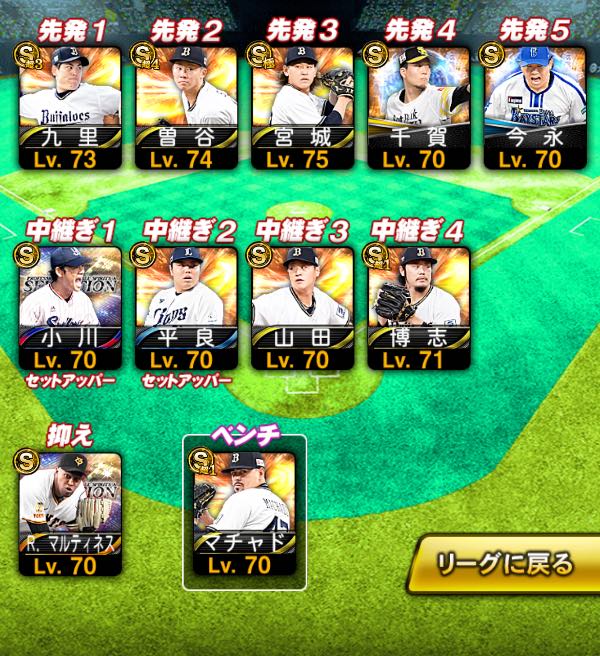The height and width of the screenshot is (656, 600).
Task: Return to league with リーグに戻る
Action: point(503,564)
